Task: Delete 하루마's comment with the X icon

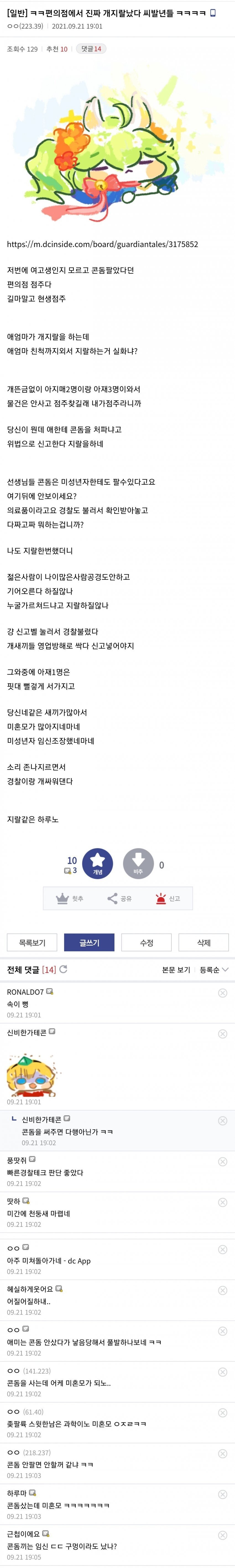Action: (x=222, y=1494)
